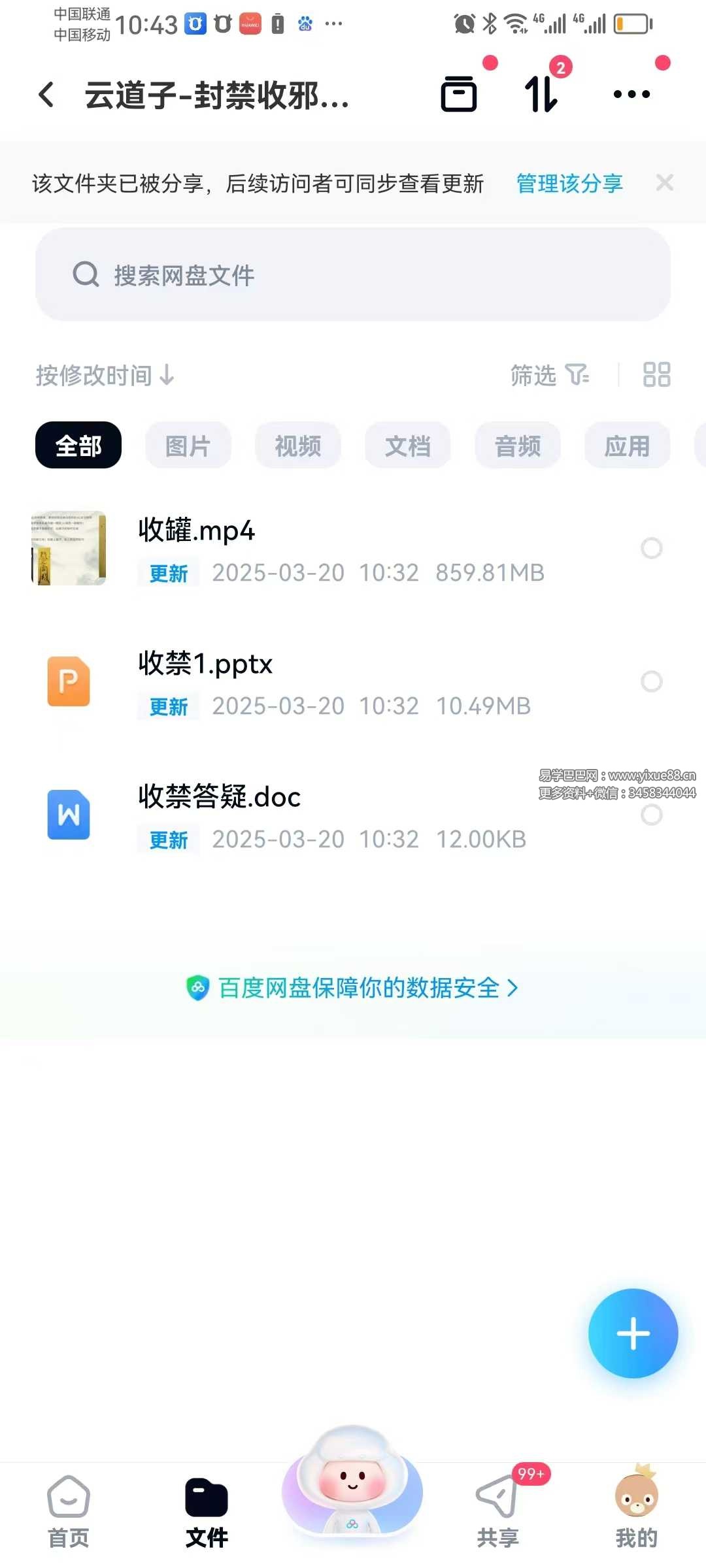Image resolution: width=706 pixels, height=1568 pixels.
Task: Open the 筛选 filter options
Action: [x=549, y=376]
